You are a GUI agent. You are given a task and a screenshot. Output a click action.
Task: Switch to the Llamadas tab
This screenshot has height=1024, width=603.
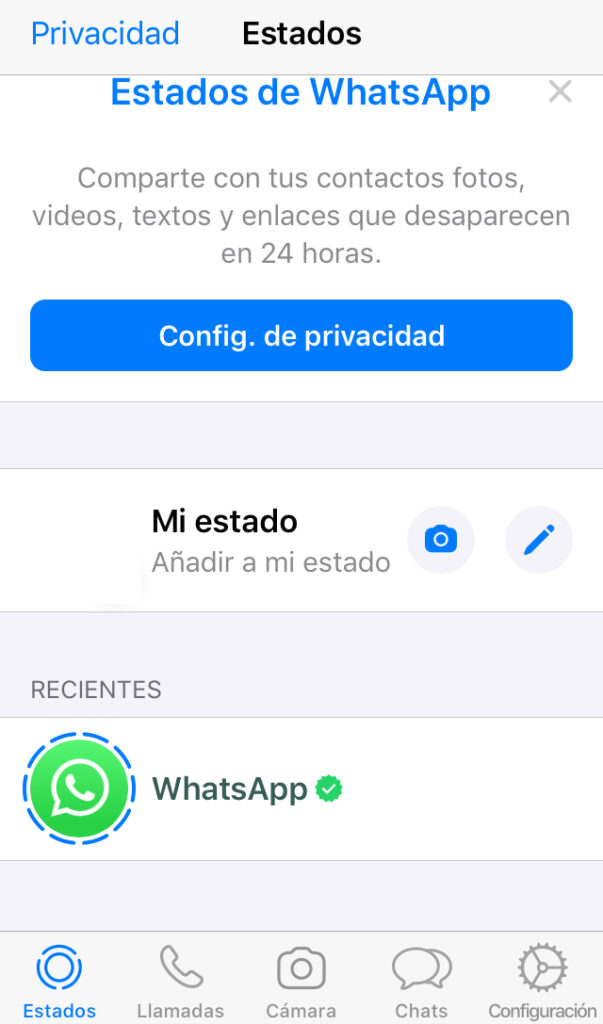[181, 982]
